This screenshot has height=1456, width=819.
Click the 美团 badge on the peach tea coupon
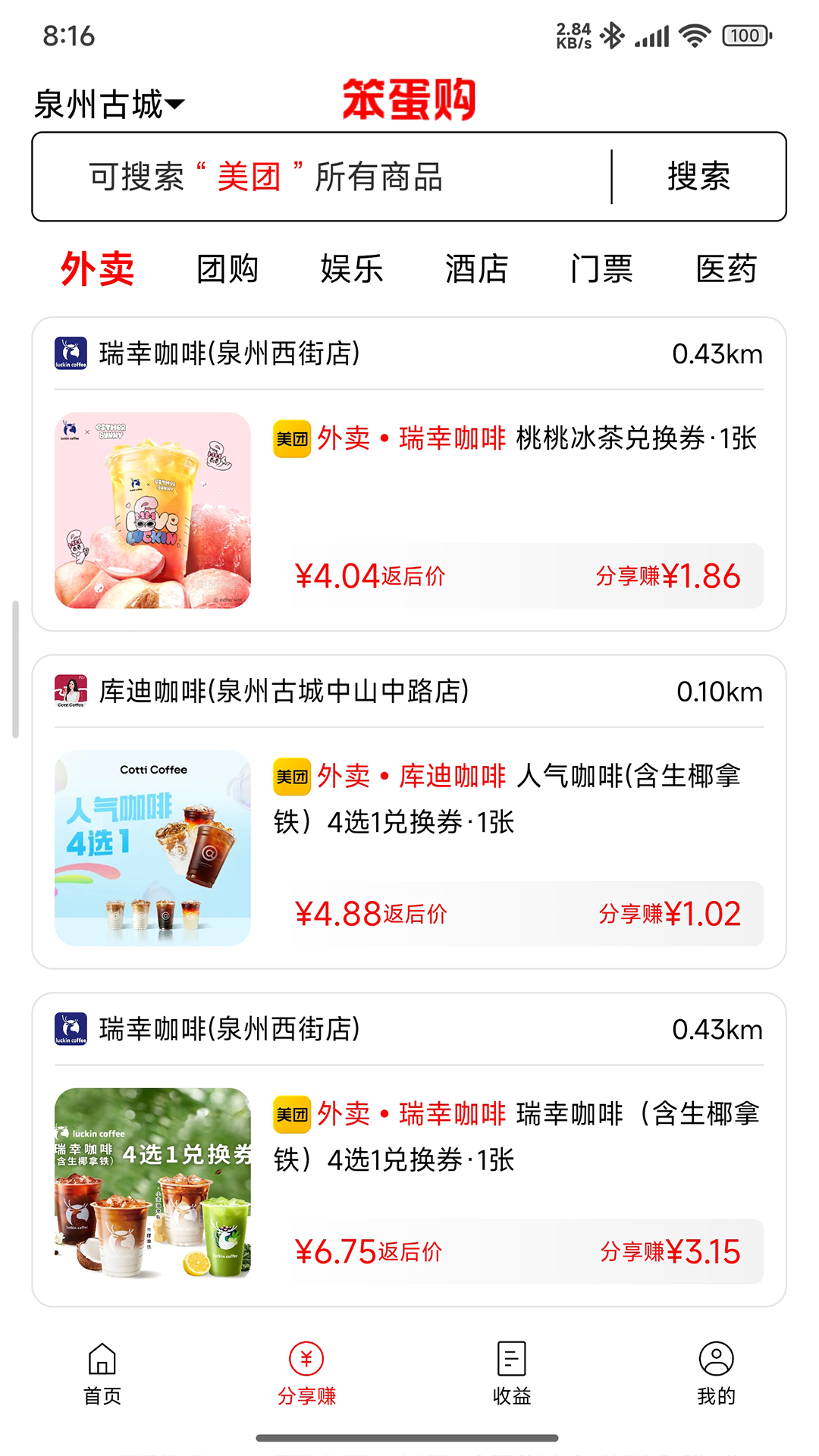coord(292,438)
